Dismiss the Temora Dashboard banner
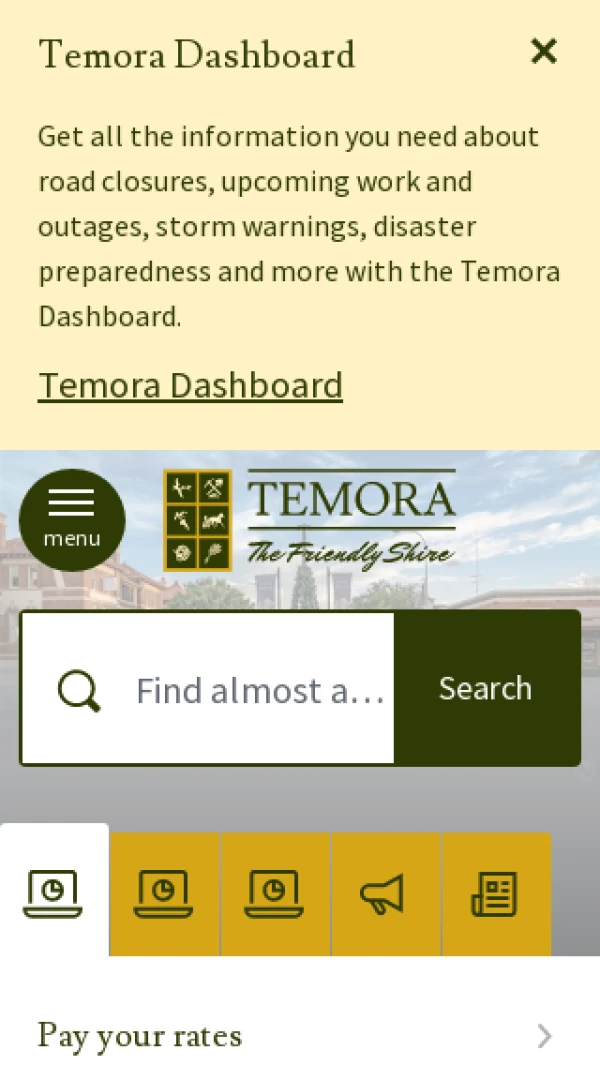Screen dimensions: 600x1065 (543, 51)
